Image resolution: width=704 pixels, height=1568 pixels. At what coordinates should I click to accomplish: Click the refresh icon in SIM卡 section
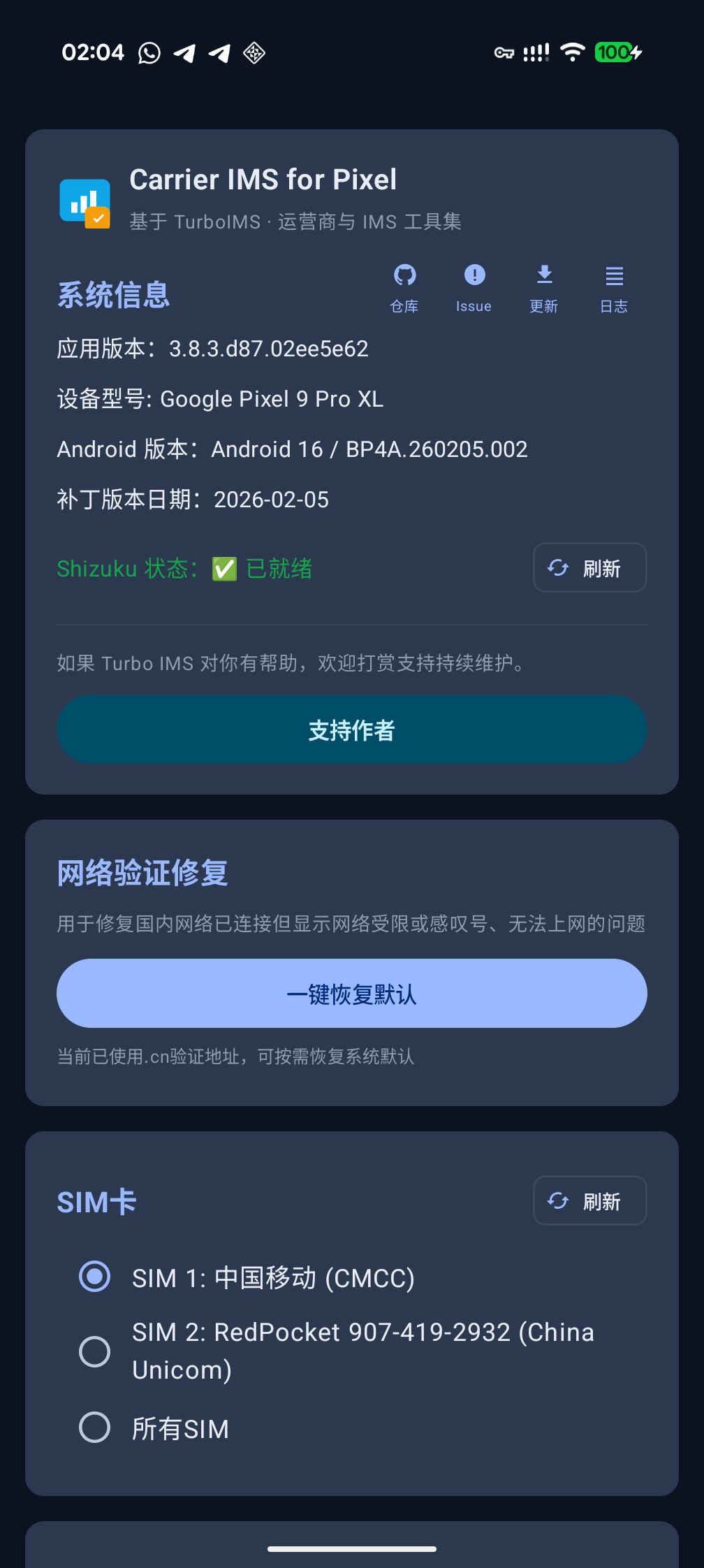pos(557,1200)
